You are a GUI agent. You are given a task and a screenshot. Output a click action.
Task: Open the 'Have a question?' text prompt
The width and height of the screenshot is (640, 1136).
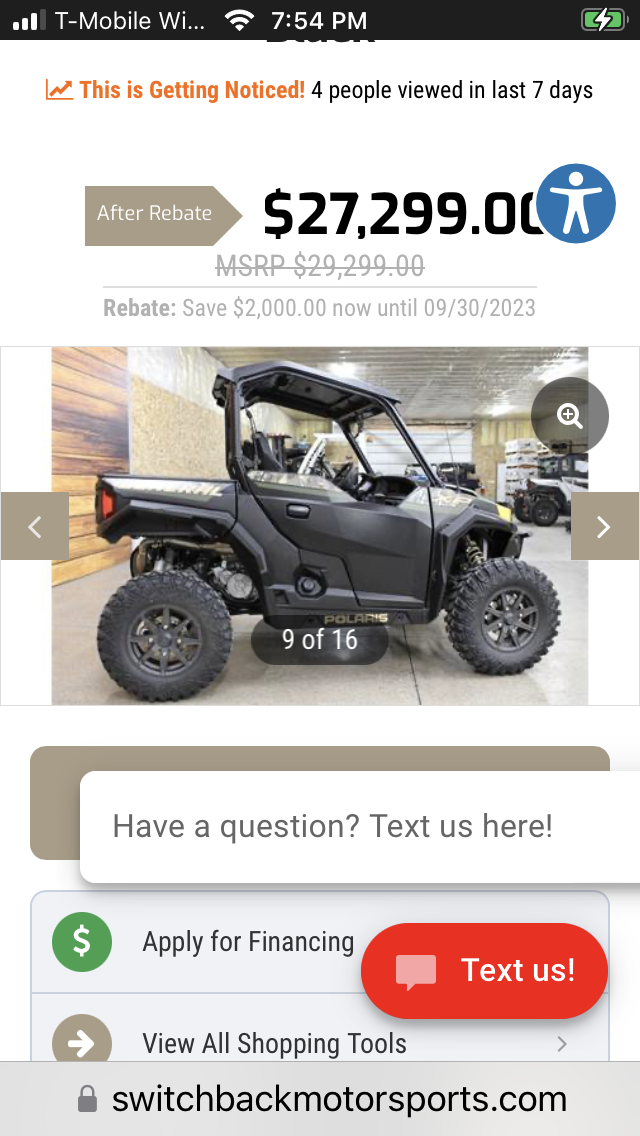pos(333,826)
